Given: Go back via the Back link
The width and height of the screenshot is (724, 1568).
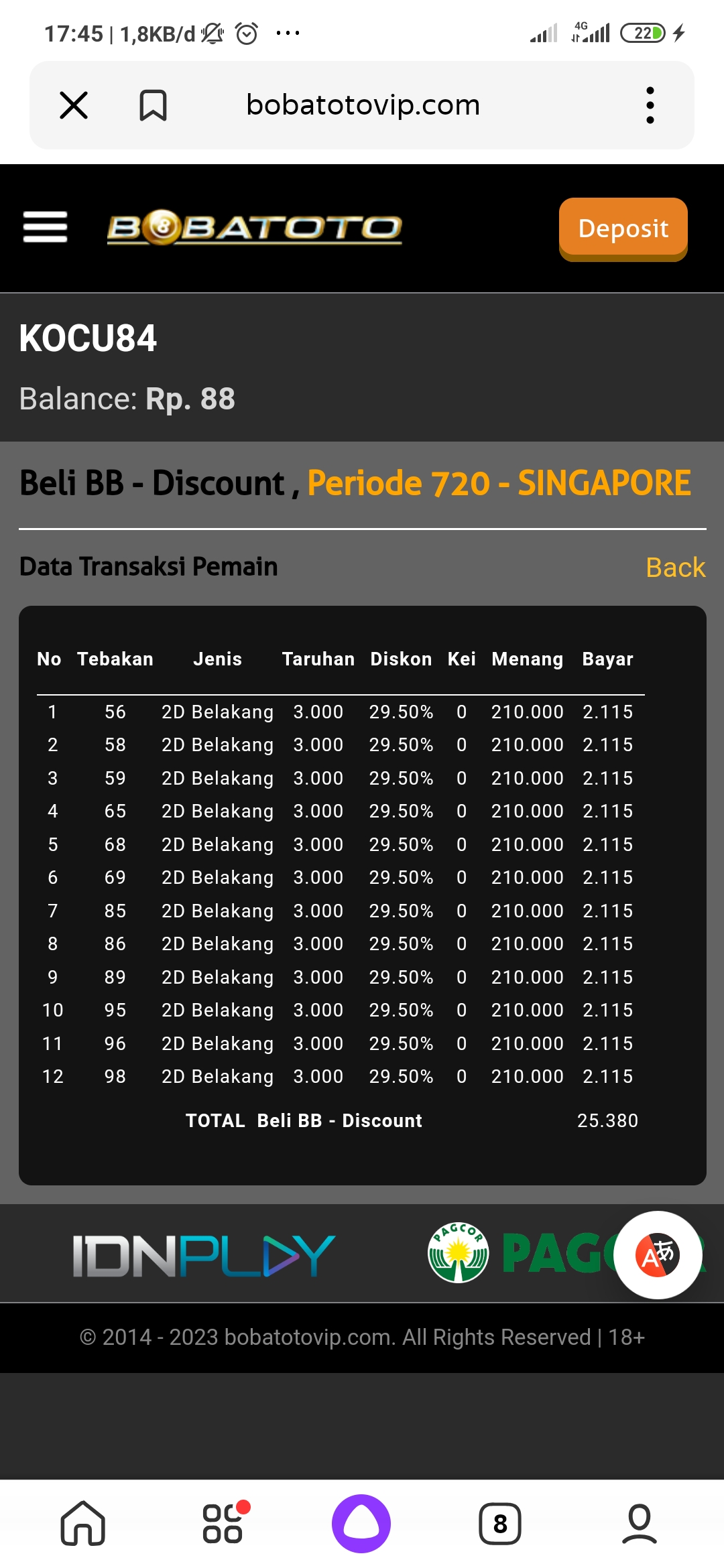Looking at the screenshot, I should (x=675, y=568).
